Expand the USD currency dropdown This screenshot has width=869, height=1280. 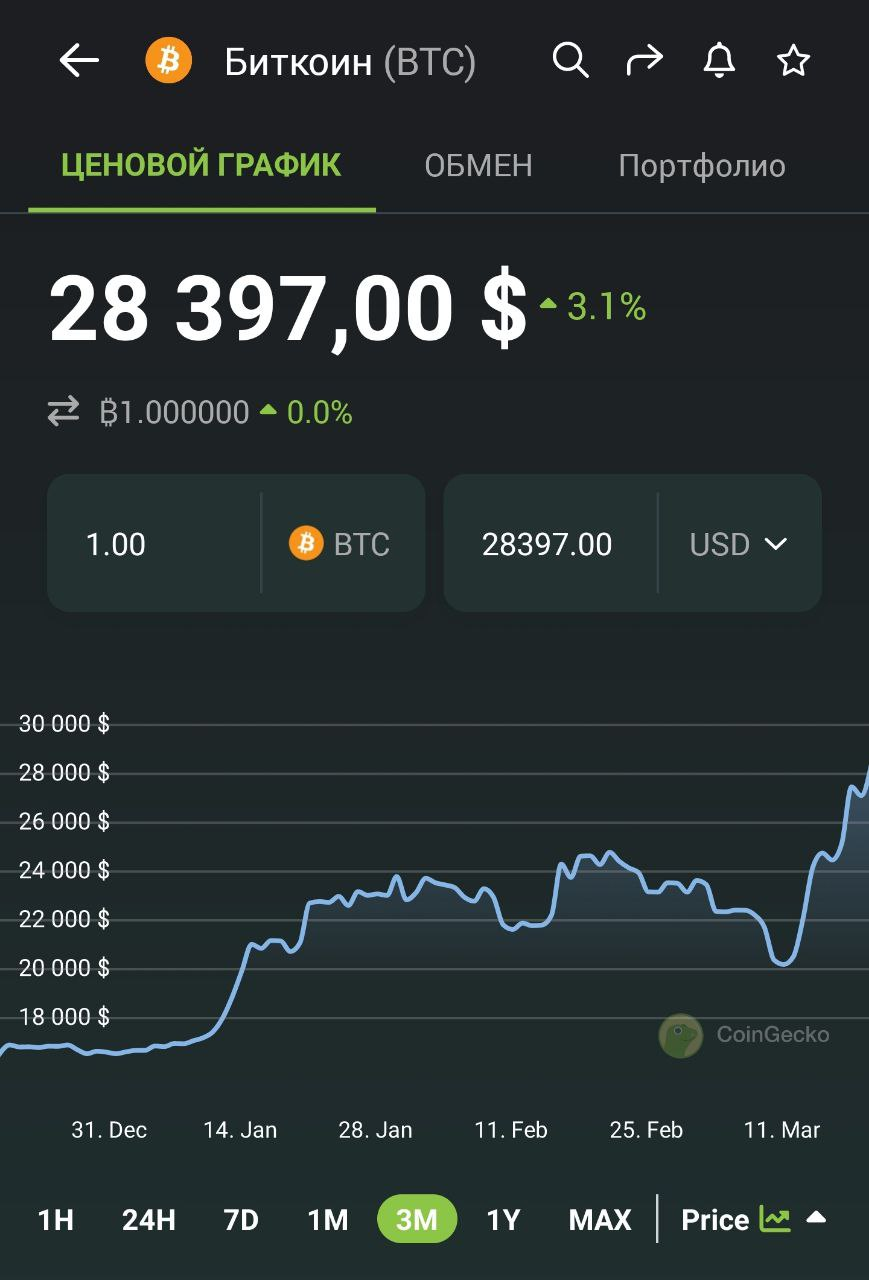[x=740, y=544]
